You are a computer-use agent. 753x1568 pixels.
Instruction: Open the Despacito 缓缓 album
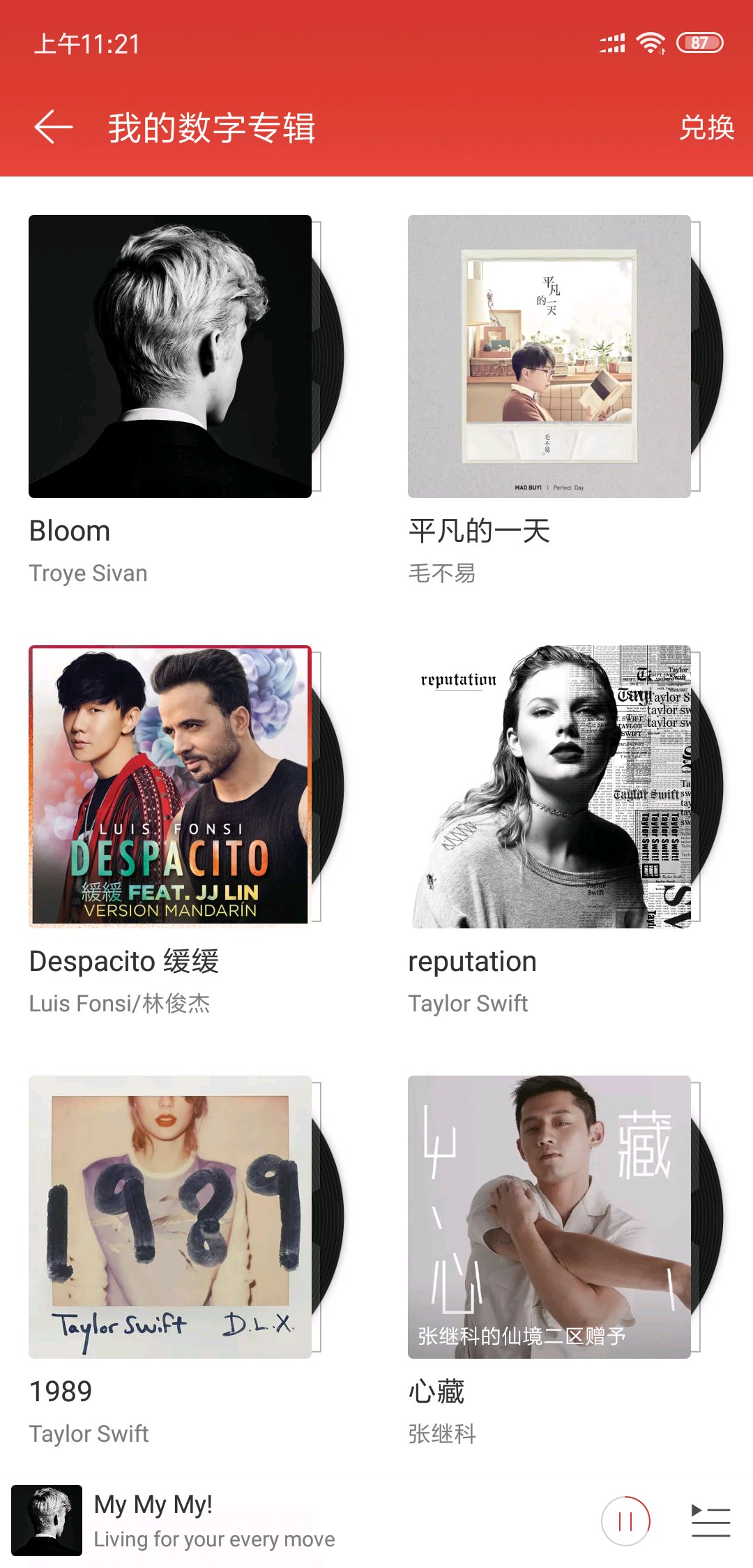tap(170, 787)
